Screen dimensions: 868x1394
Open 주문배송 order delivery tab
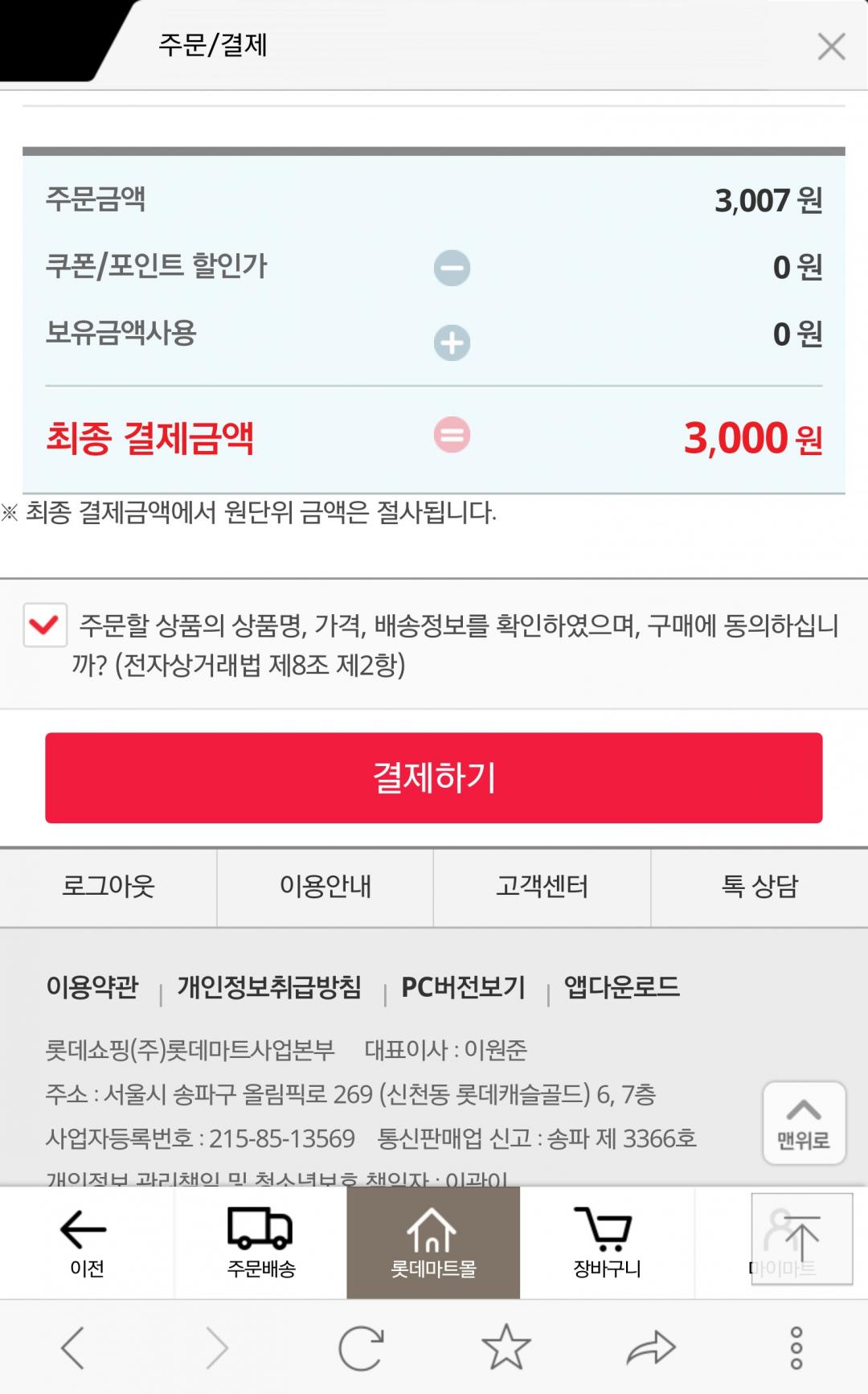point(260,1243)
